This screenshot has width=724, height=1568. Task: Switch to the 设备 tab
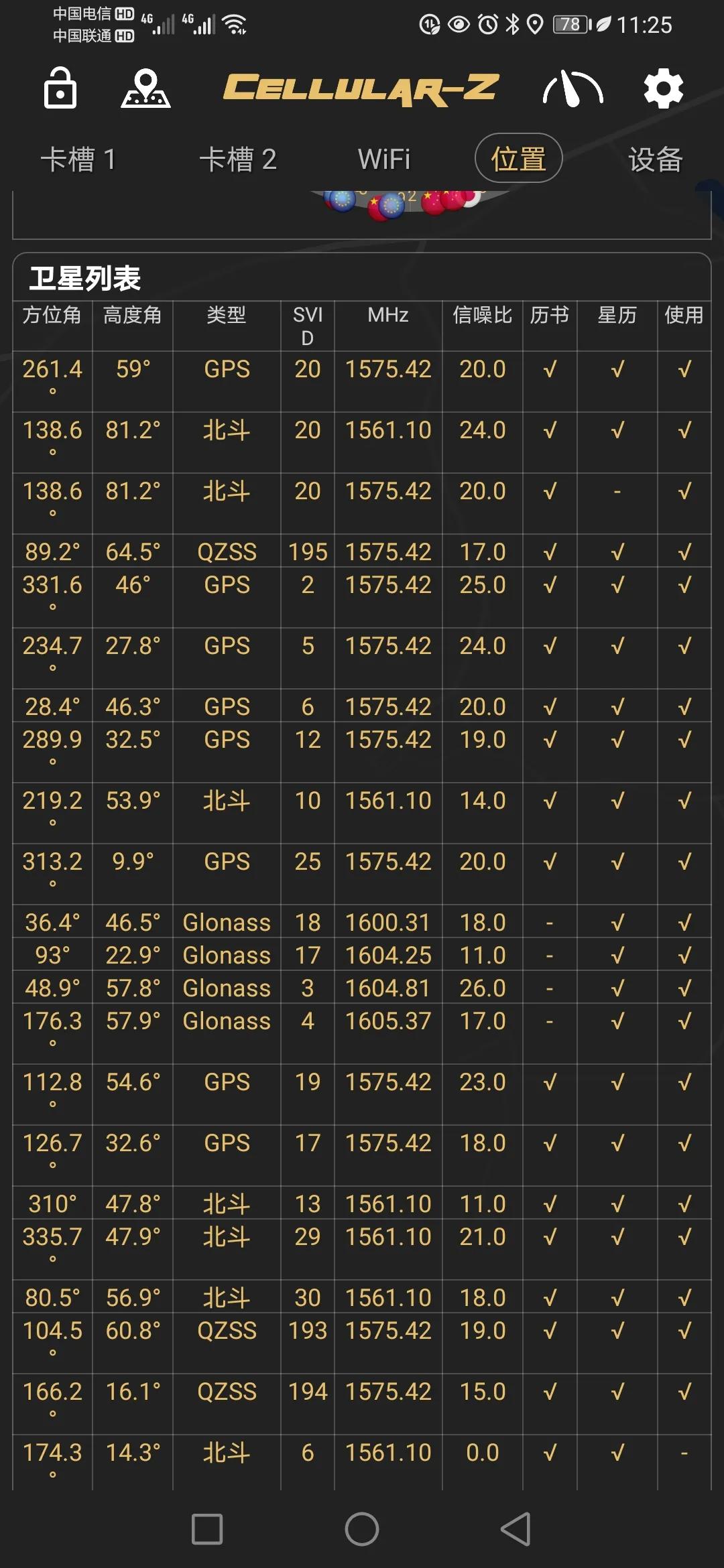pos(655,159)
